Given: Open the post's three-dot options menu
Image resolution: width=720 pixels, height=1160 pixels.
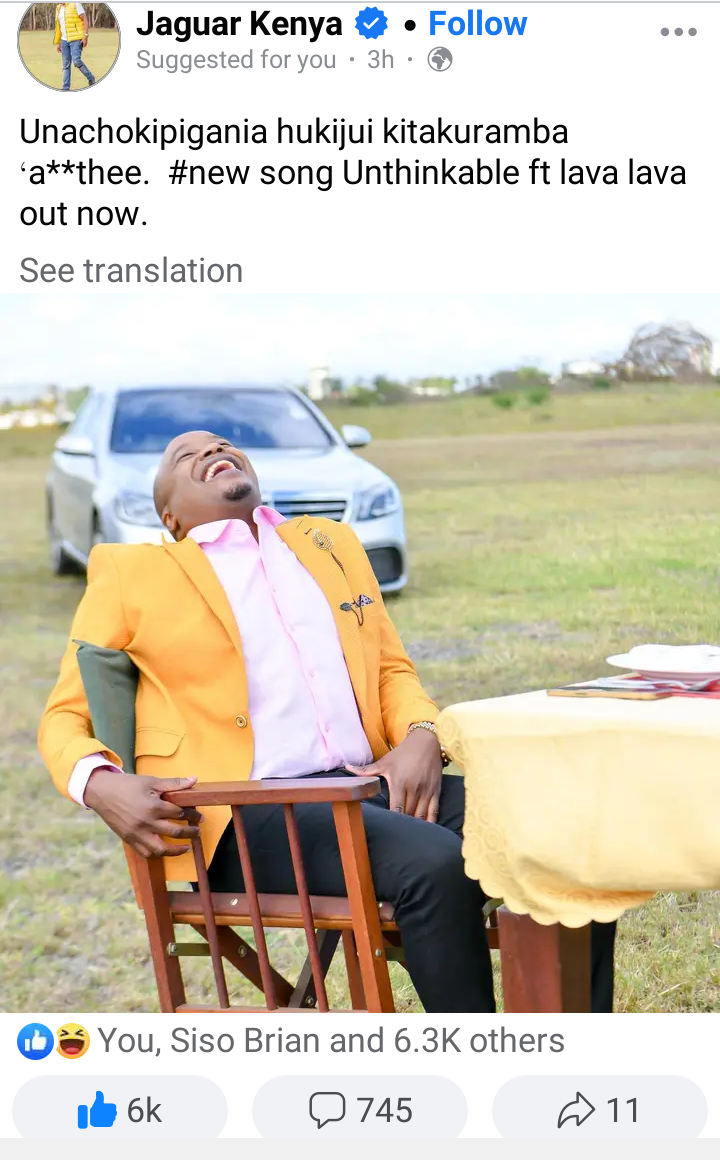Looking at the screenshot, I should click(x=678, y=32).
